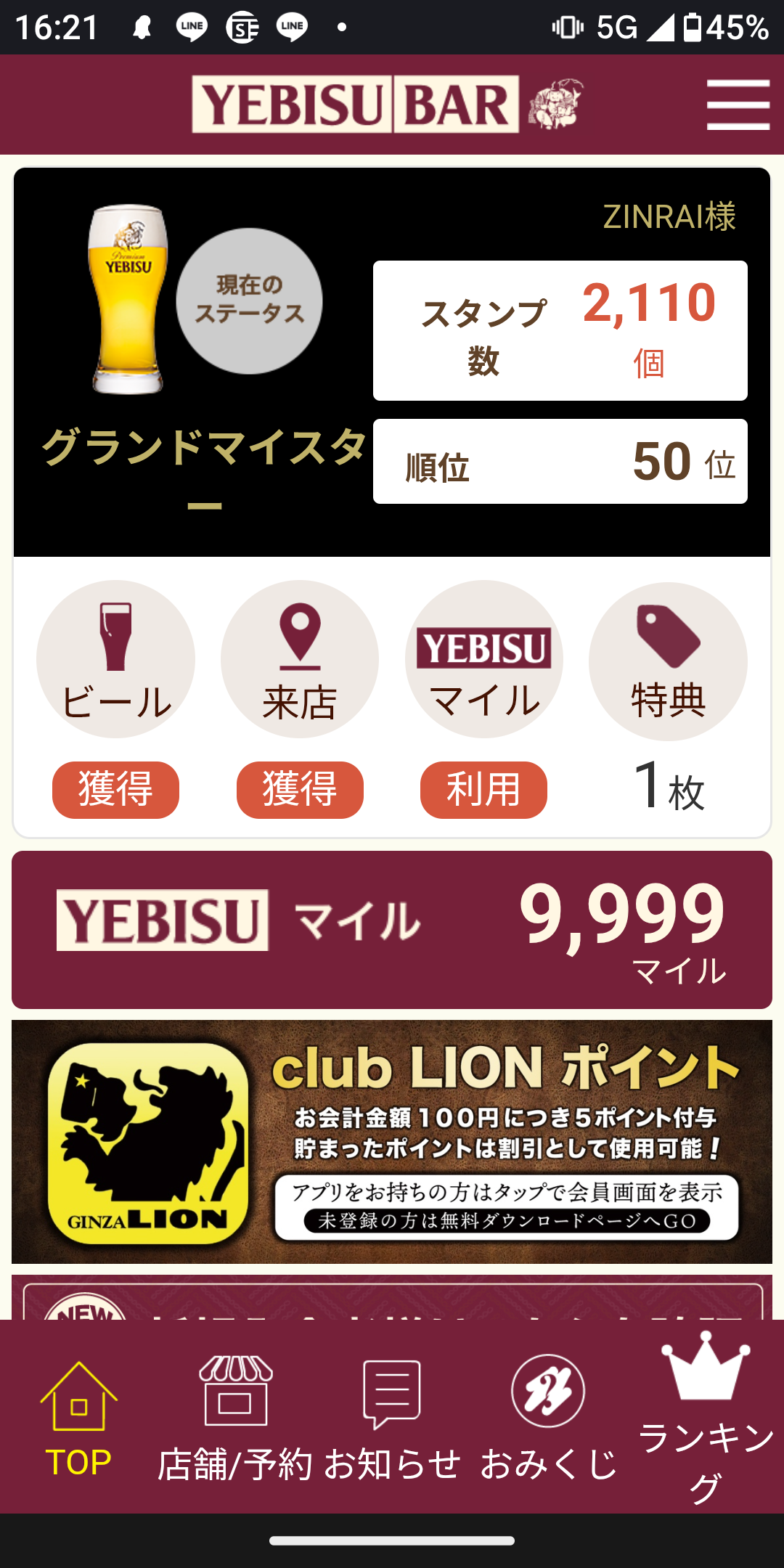Tap the 来店 獲得 button
Viewport: 784px width, 1568px height.
(300, 790)
